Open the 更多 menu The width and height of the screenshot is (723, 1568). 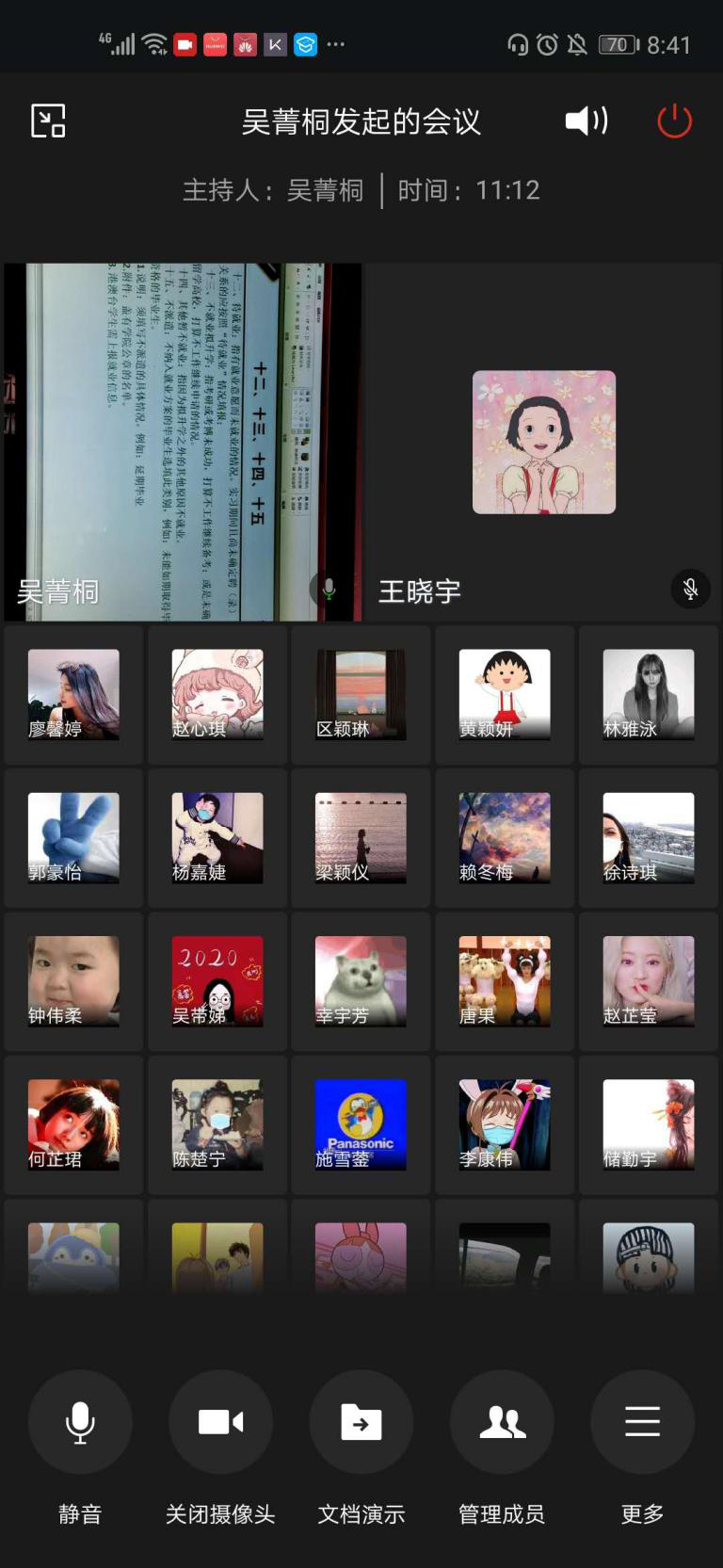(x=642, y=1422)
